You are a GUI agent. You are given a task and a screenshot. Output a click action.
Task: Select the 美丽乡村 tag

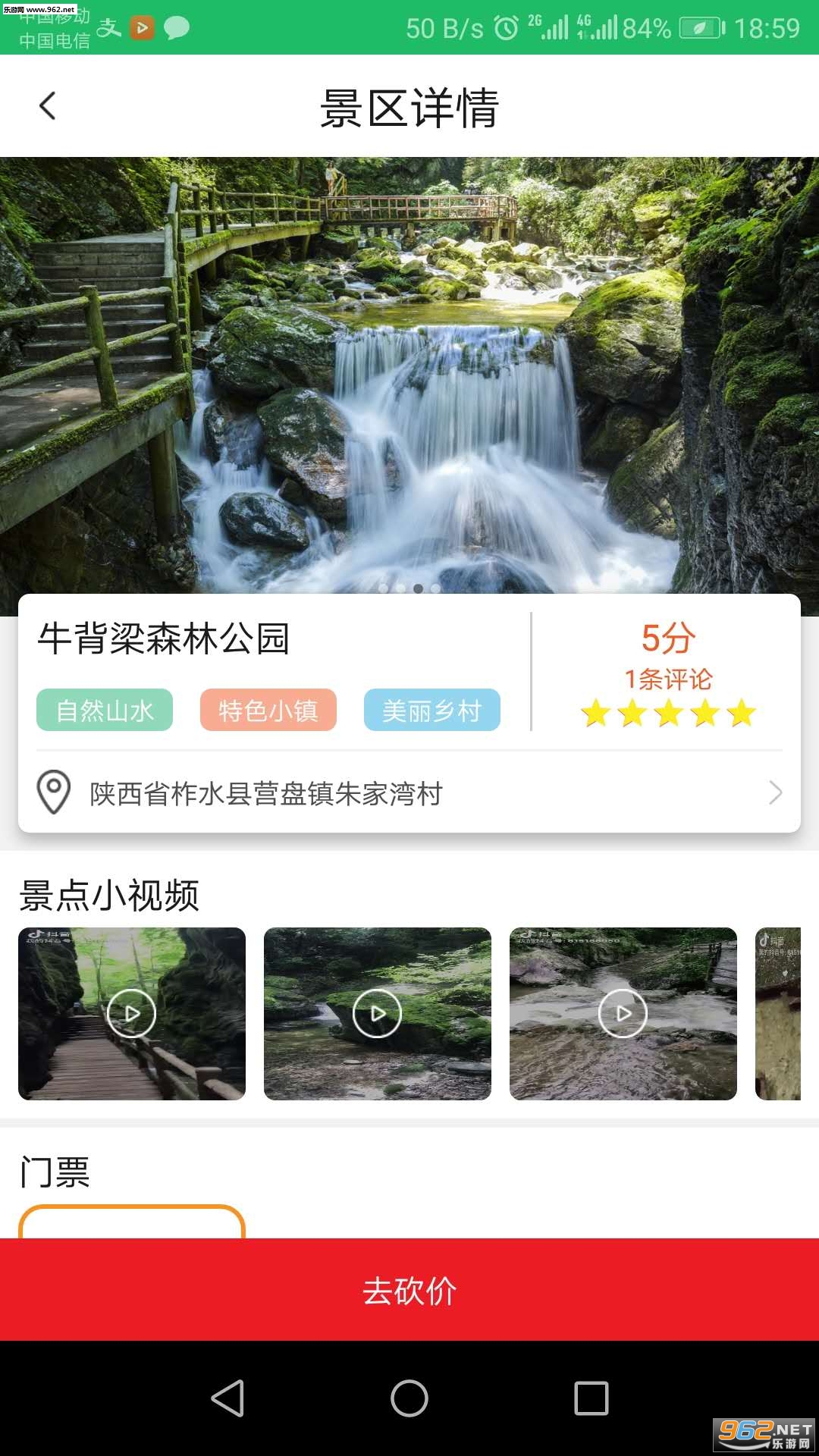432,711
